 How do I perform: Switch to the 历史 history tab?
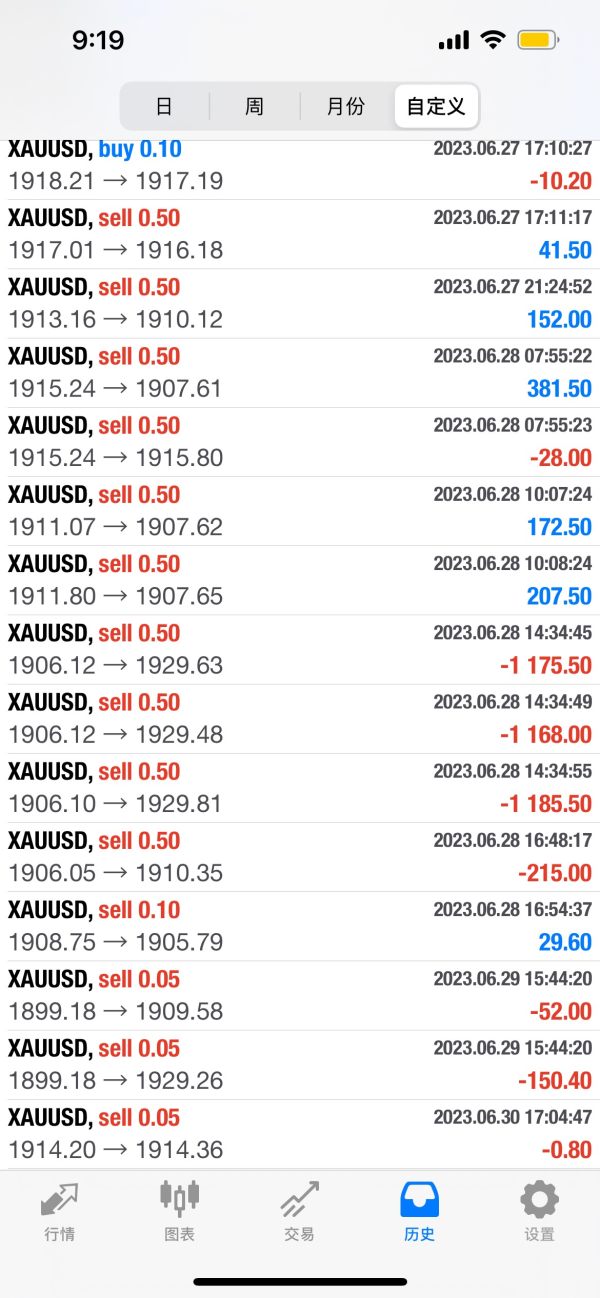(x=420, y=1210)
